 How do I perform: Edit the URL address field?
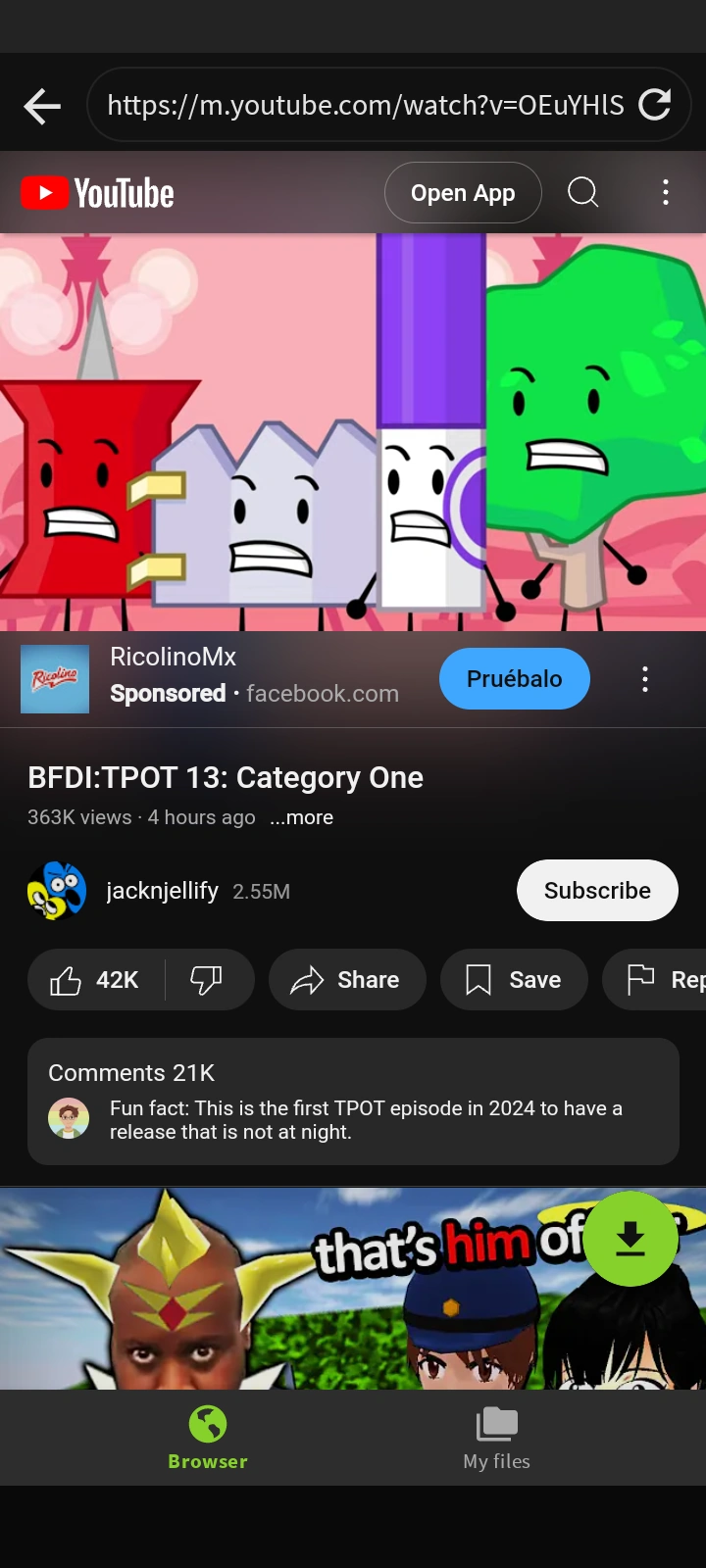point(365,105)
